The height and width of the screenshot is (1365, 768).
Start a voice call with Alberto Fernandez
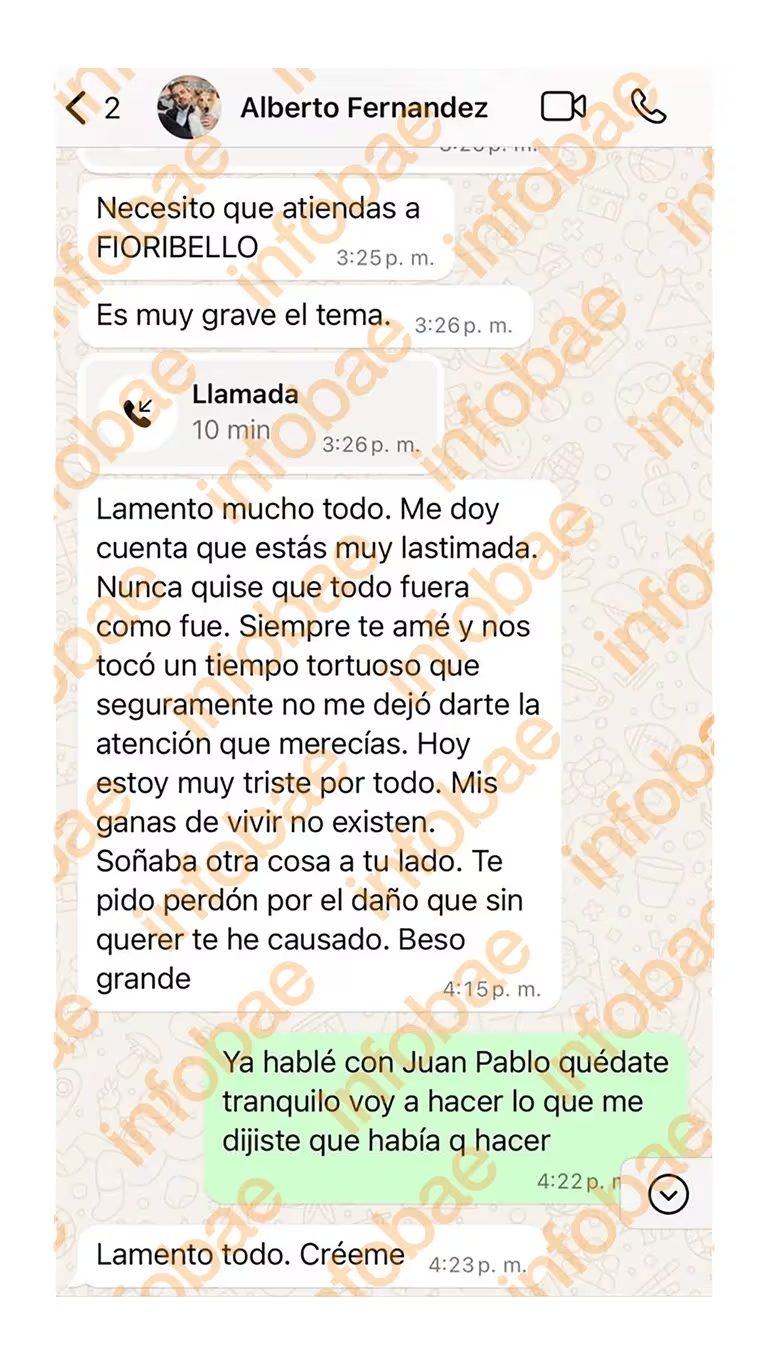648,106
